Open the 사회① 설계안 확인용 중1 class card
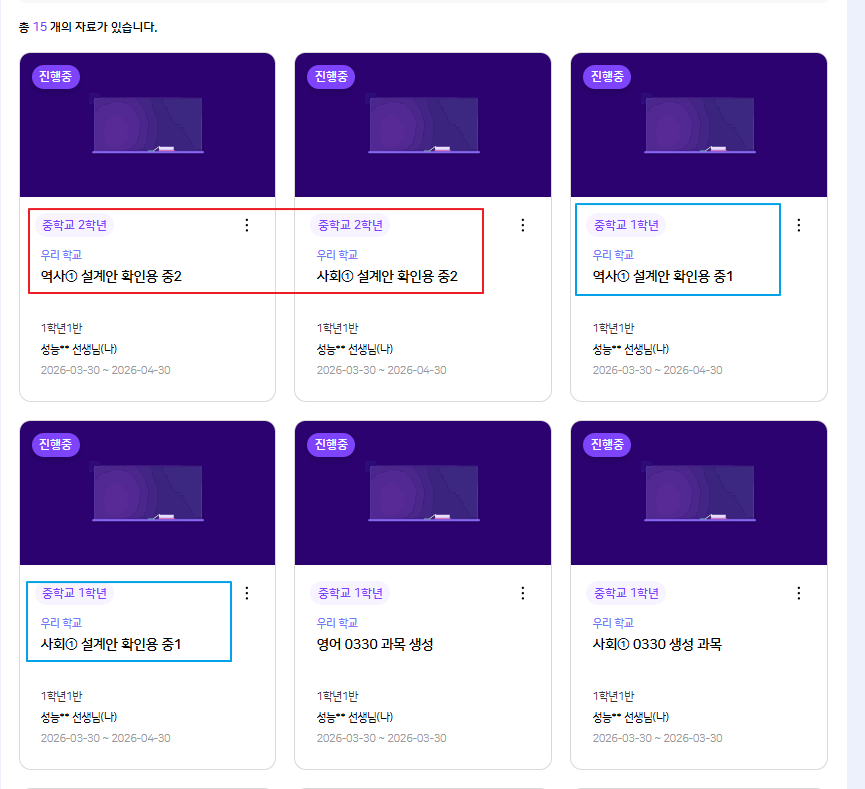The height and width of the screenshot is (789, 865). (147, 595)
